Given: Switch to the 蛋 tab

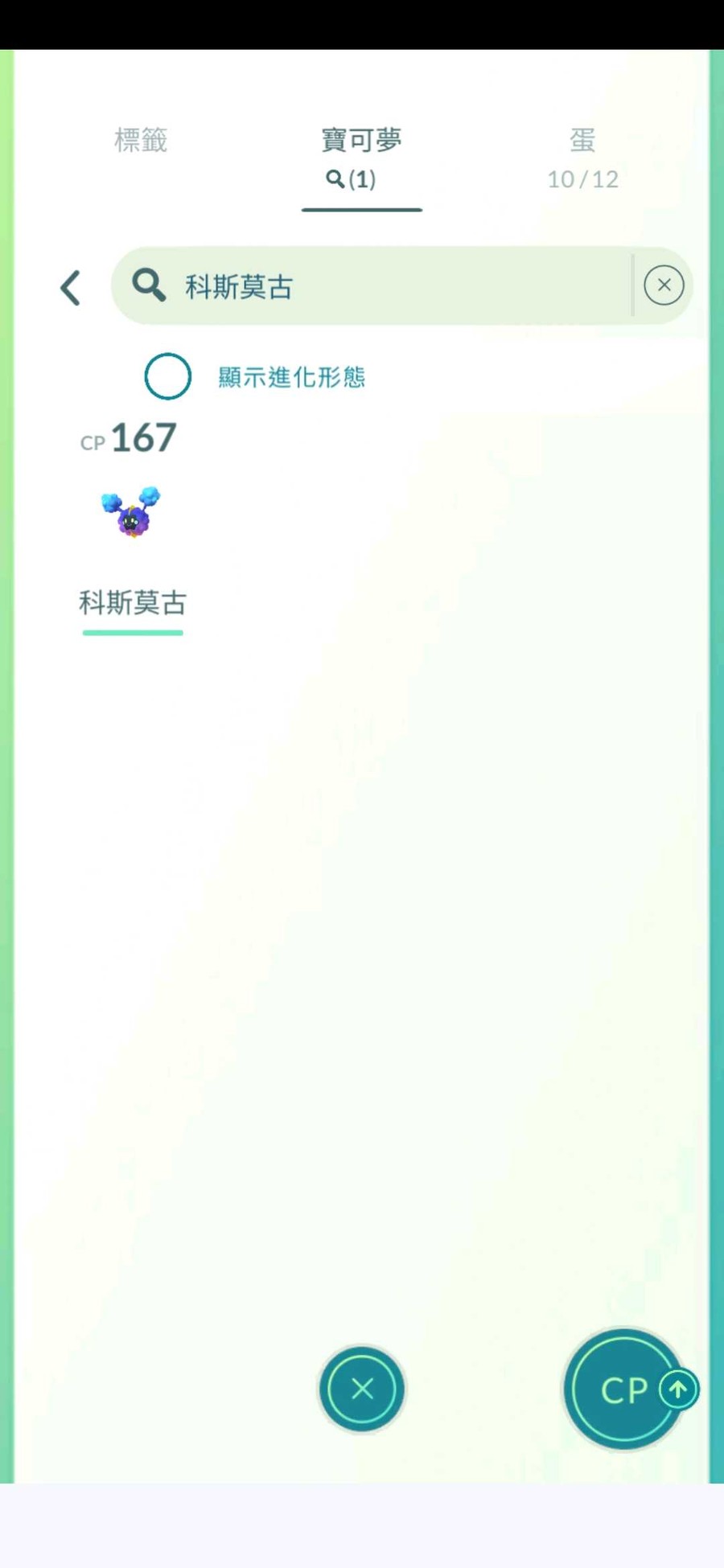Looking at the screenshot, I should point(583,158).
